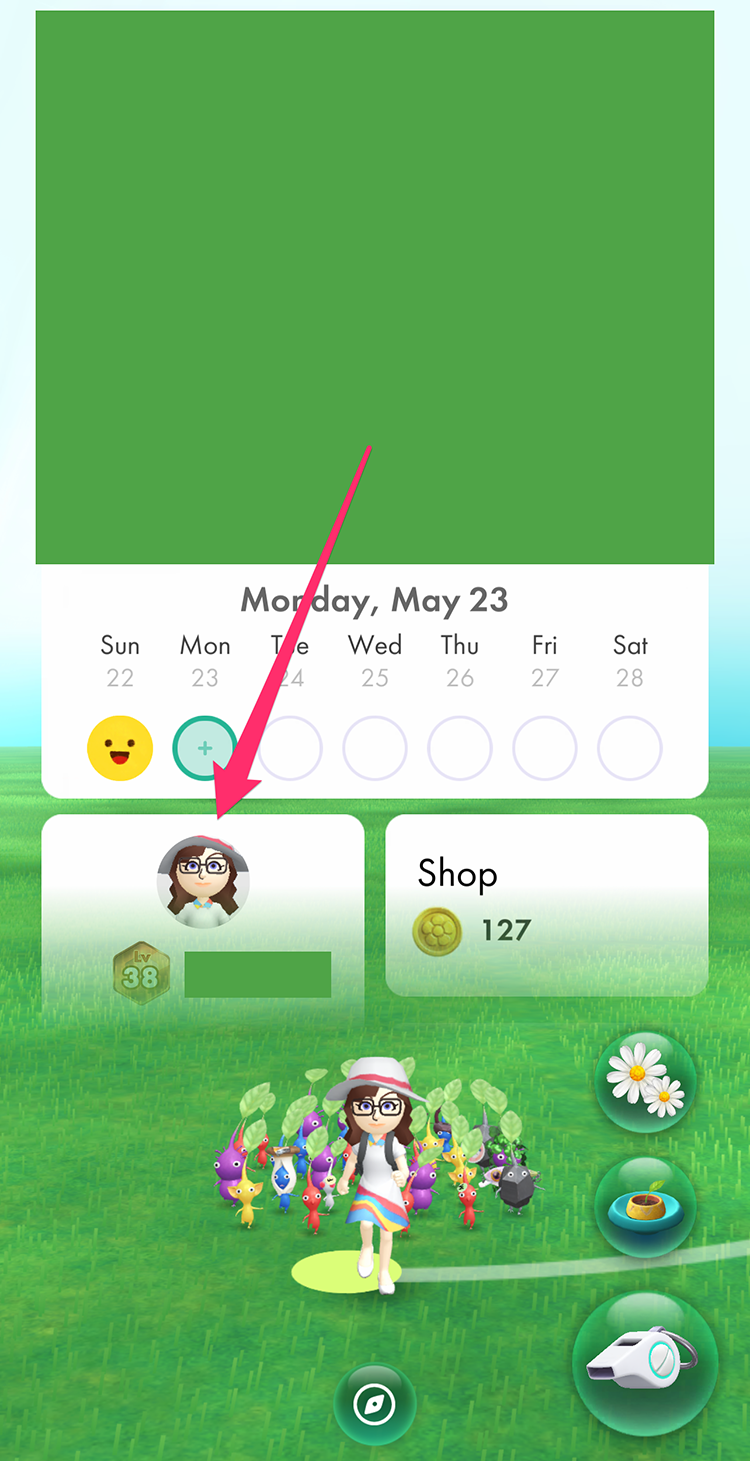Image resolution: width=750 pixels, height=1461 pixels.
Task: Tap the compass recenter button
Action: click(375, 1405)
